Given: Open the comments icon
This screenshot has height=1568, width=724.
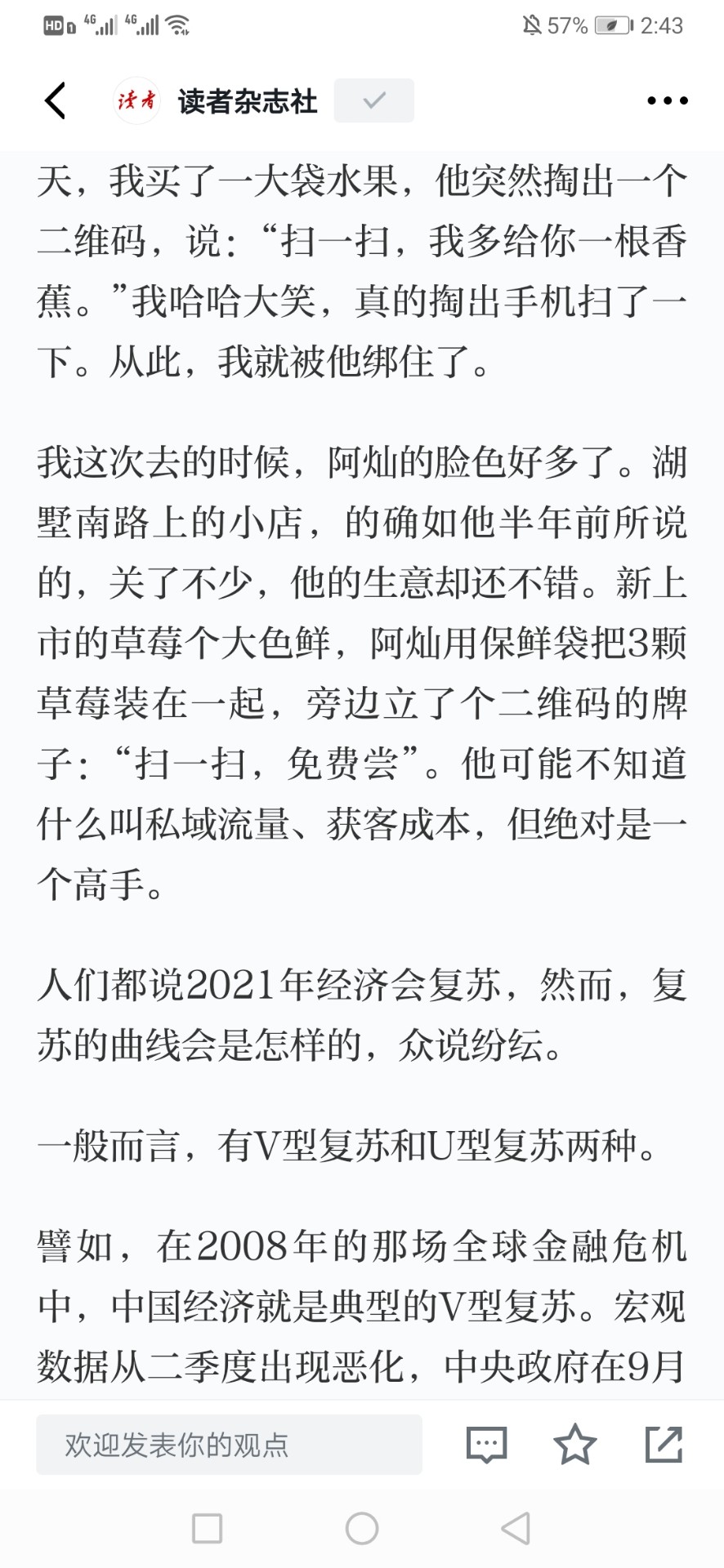Looking at the screenshot, I should tap(487, 1445).
